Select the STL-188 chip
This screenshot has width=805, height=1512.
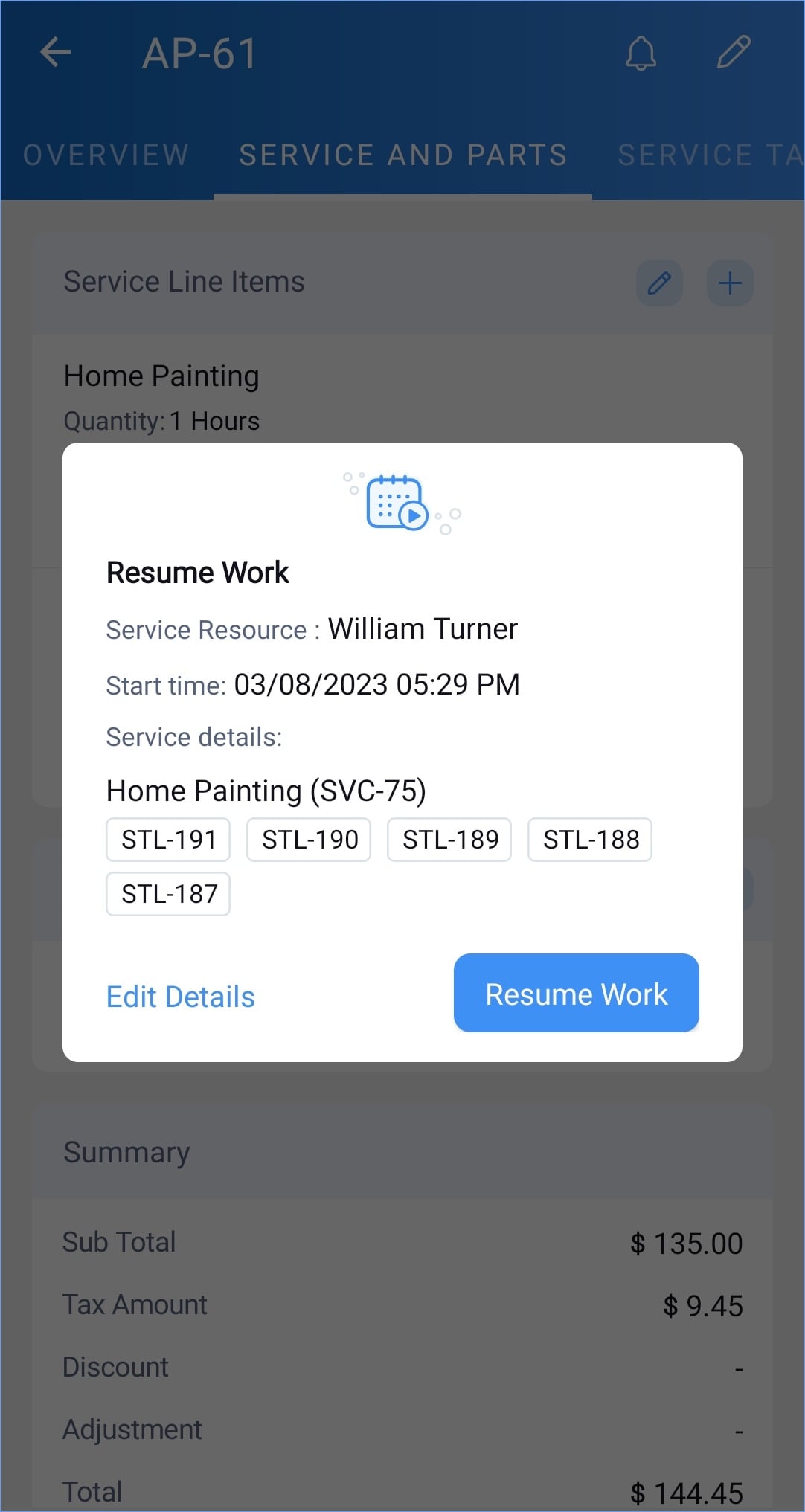590,840
